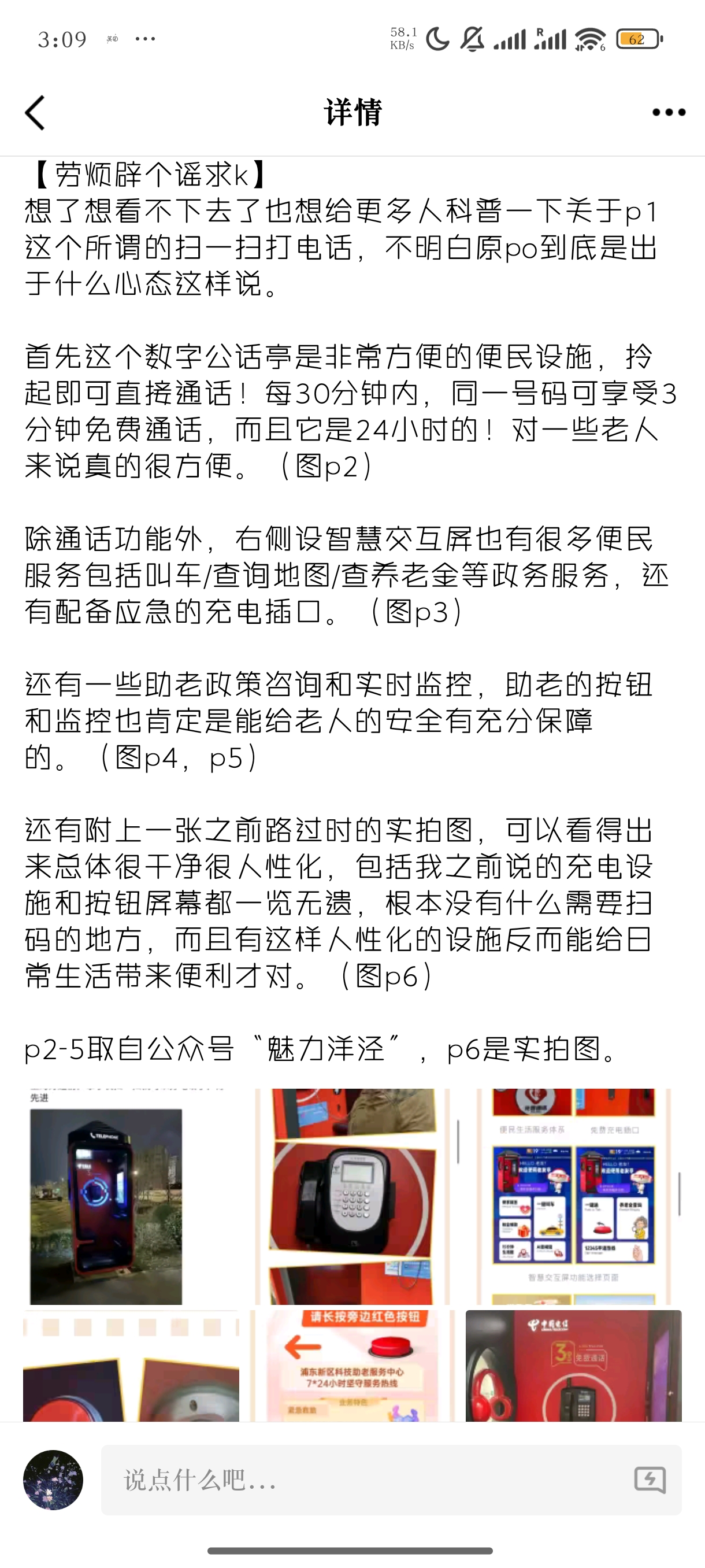
Task: Open the quick reply icon in comment box
Action: coord(650,1480)
